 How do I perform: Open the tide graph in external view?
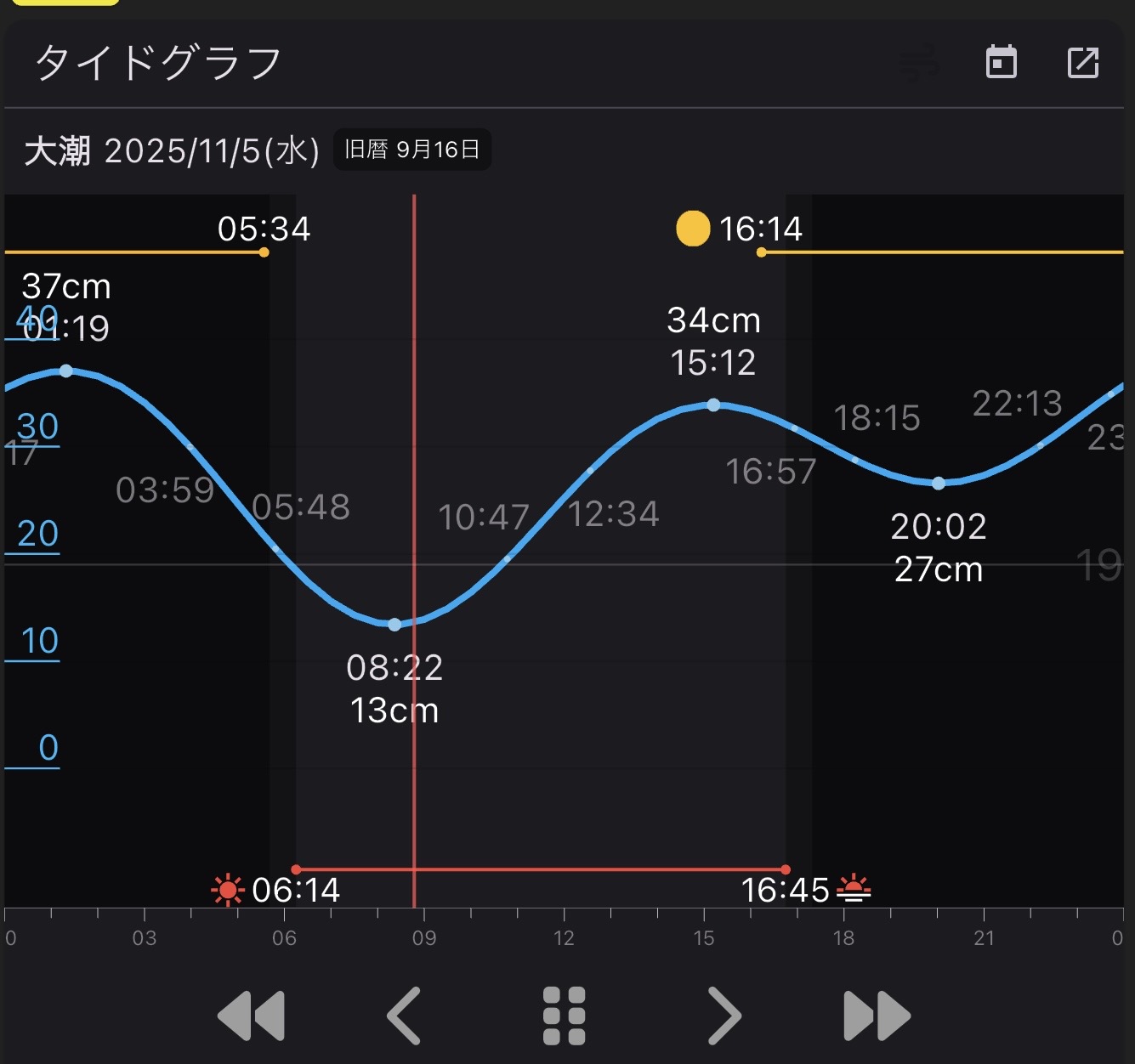(x=1082, y=63)
